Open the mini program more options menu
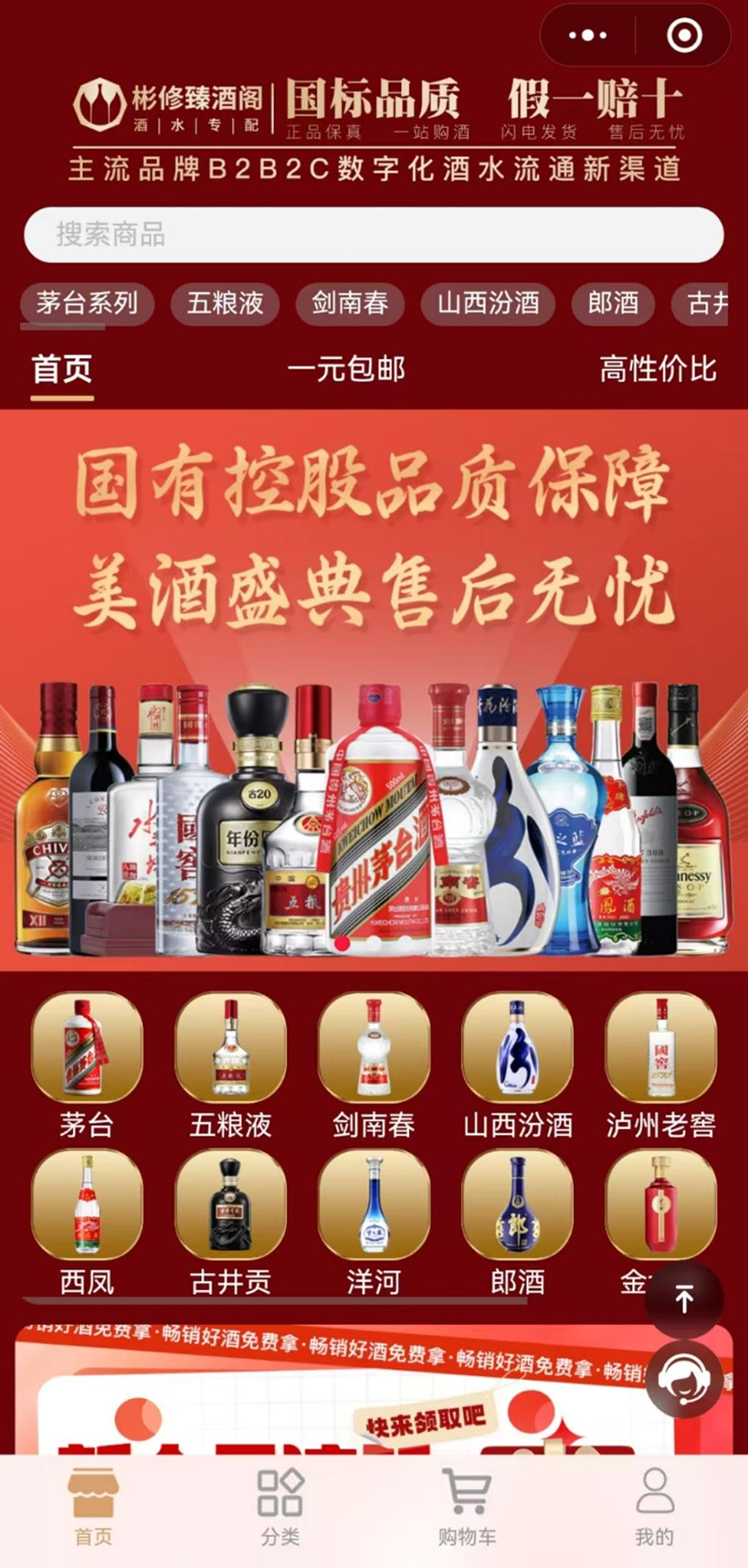Screen dimensions: 748x1568 (x=588, y=36)
